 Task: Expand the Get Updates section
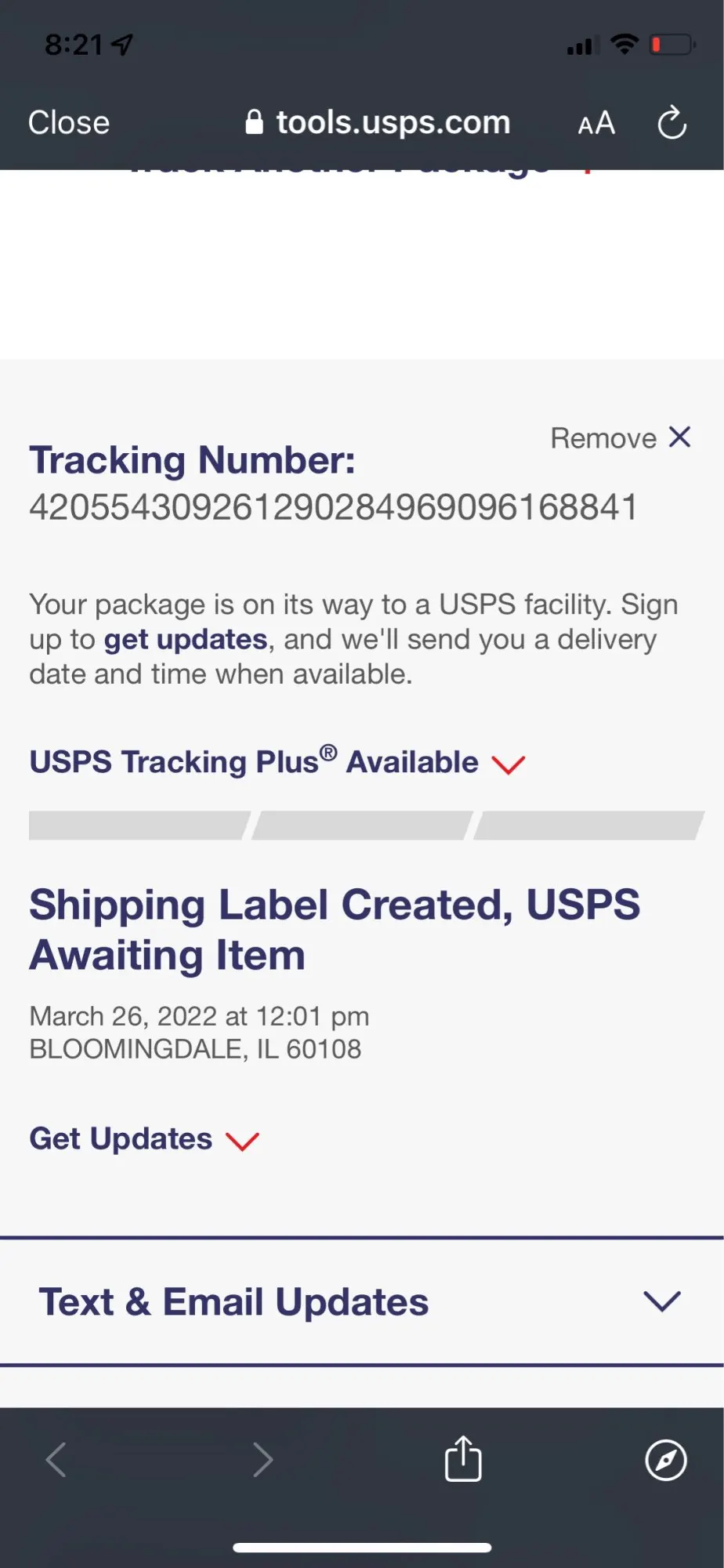point(144,1139)
